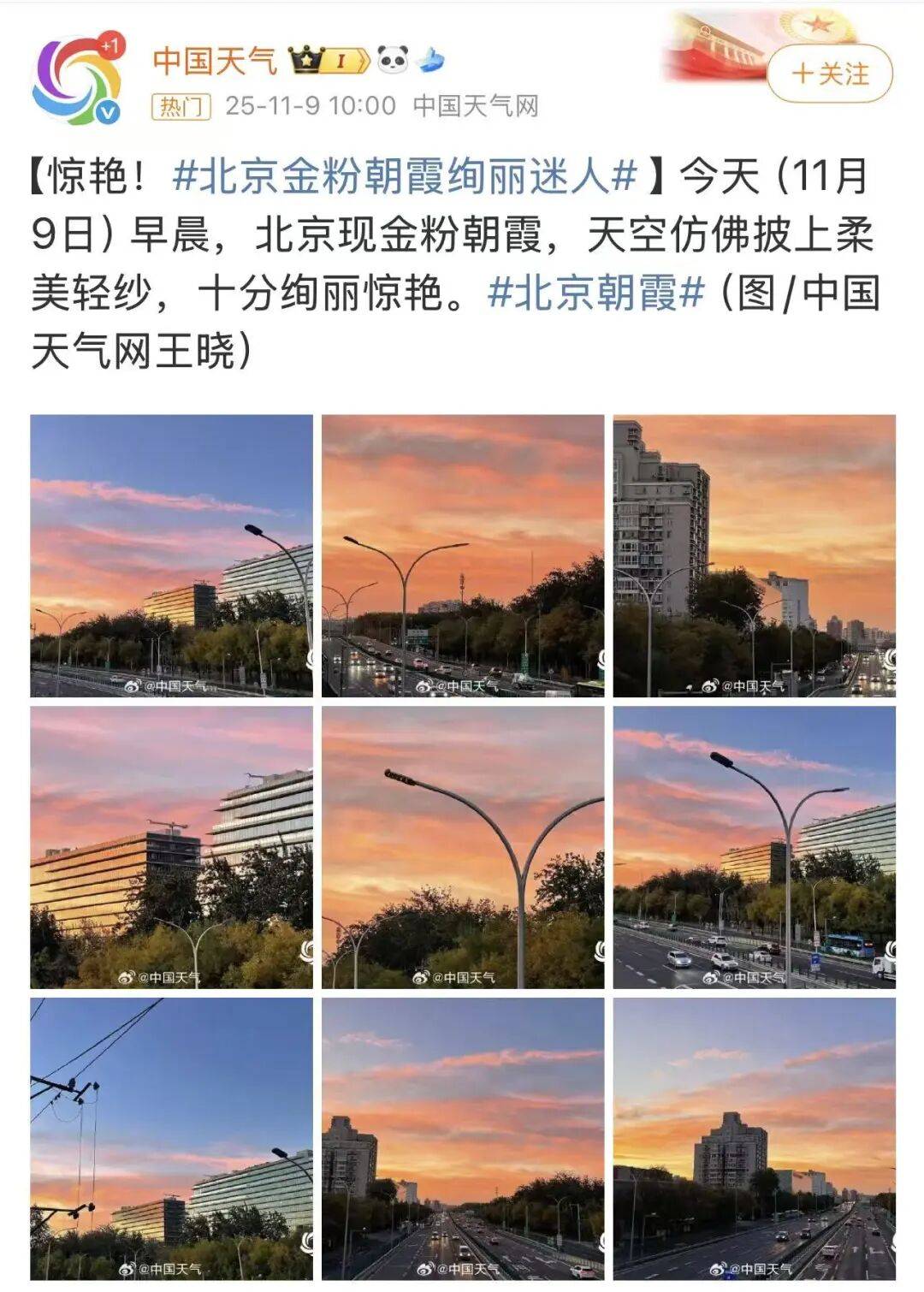View the photo with power lines and utility pole
Image resolution: width=924 pixels, height=1292 pixels.
(x=171, y=1138)
